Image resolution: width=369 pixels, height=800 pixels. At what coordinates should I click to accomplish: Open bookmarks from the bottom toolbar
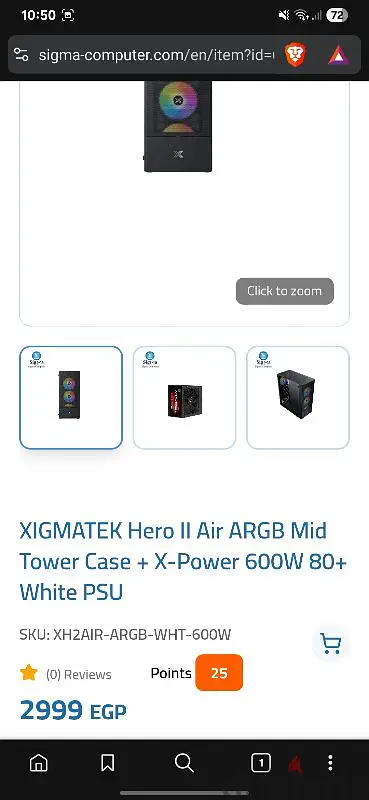(x=108, y=763)
